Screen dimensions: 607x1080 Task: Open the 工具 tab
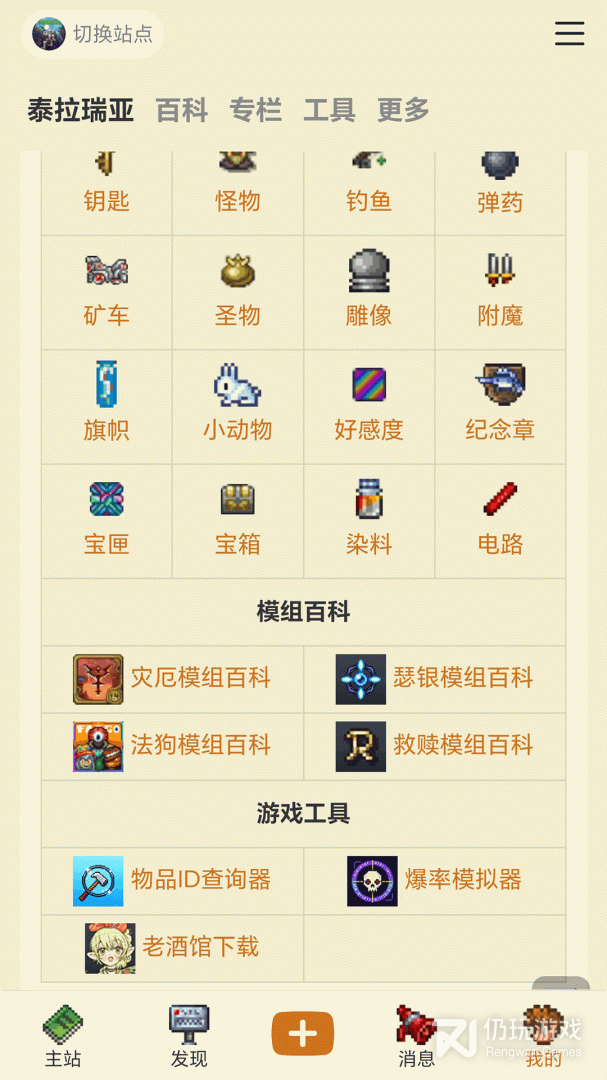click(329, 110)
